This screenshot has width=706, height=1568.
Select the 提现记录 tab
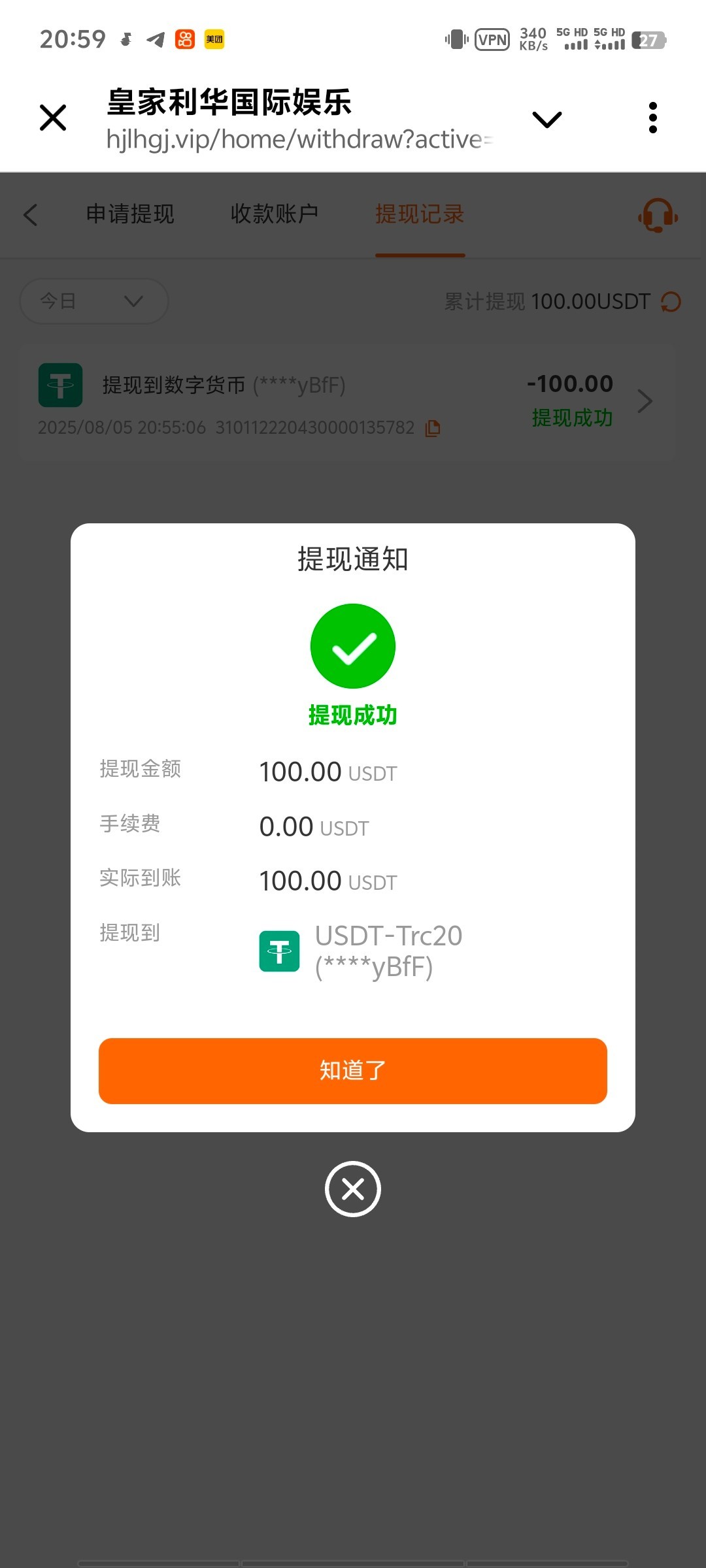pos(420,214)
